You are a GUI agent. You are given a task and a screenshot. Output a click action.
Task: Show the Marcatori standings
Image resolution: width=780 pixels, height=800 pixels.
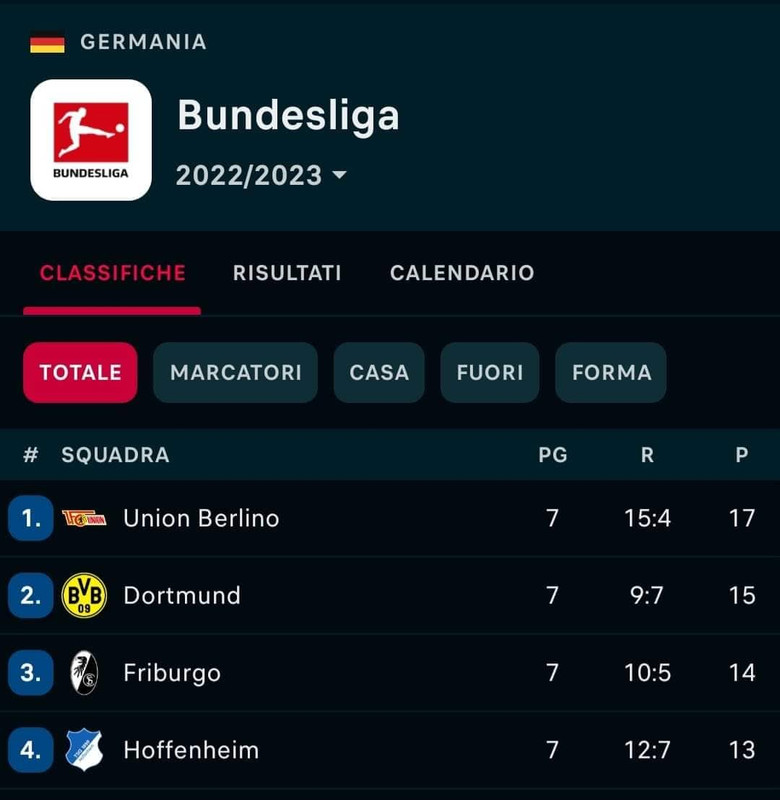coord(235,372)
